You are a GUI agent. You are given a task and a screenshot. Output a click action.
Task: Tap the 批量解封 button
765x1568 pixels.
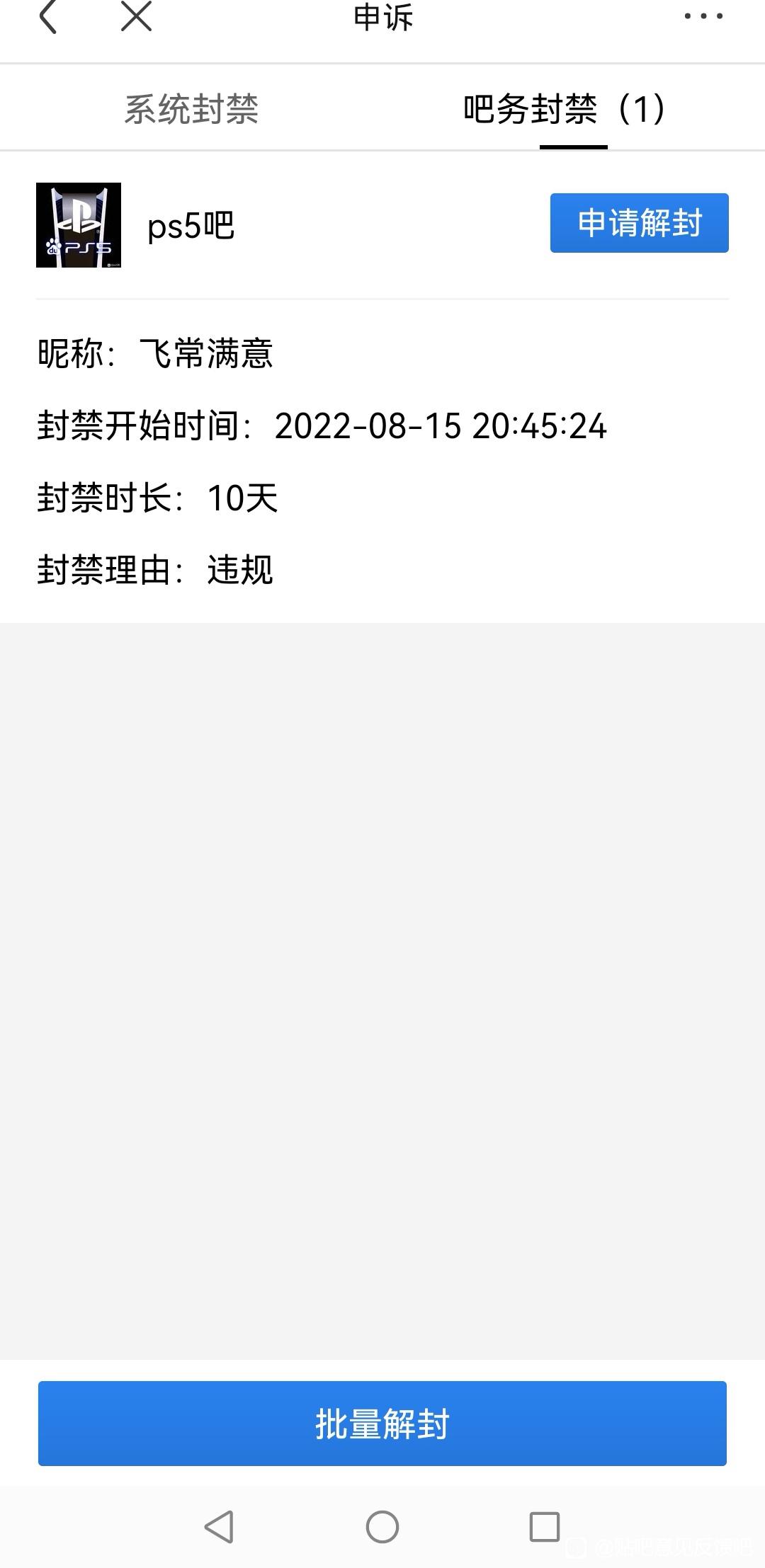[382, 1424]
